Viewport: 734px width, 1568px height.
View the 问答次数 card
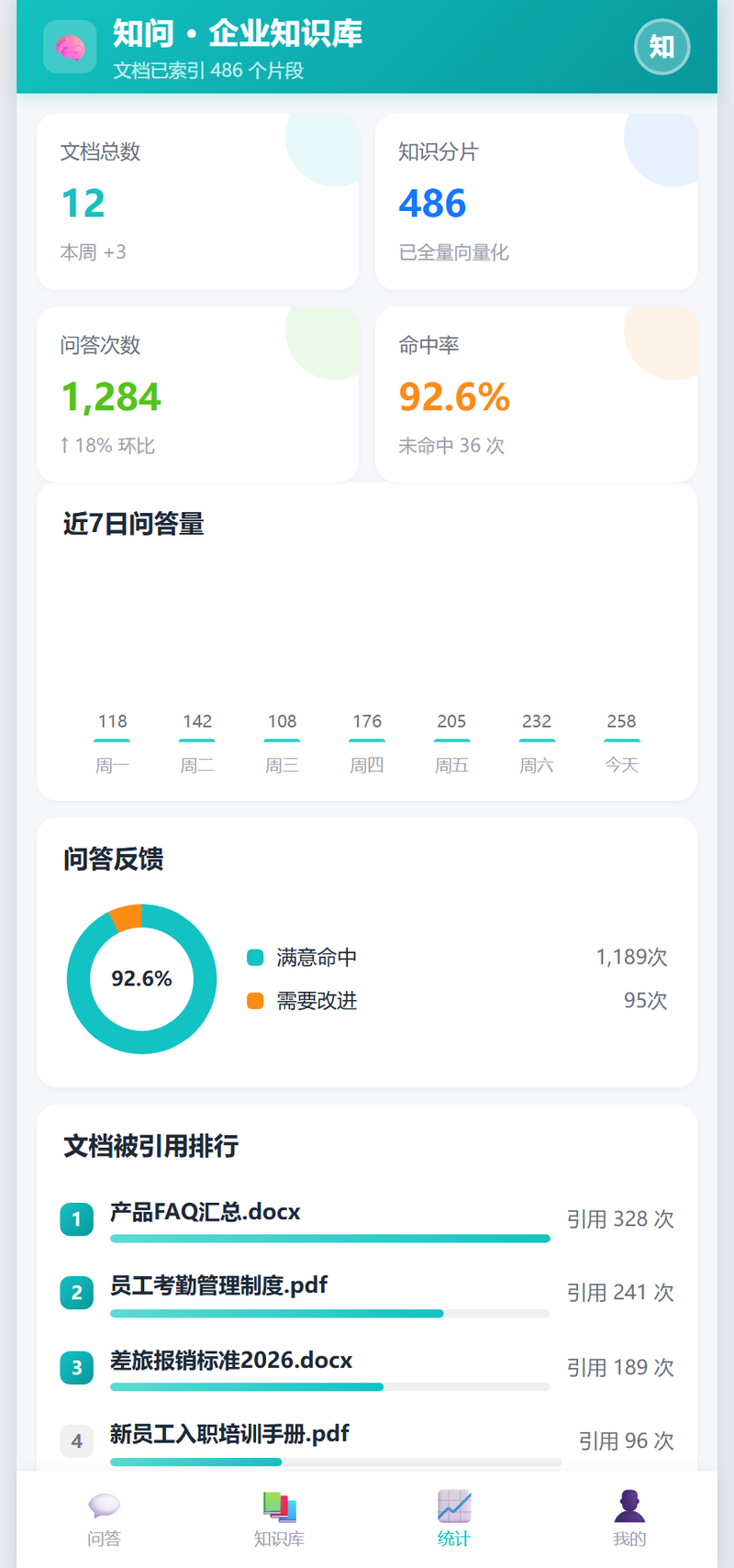(x=197, y=395)
